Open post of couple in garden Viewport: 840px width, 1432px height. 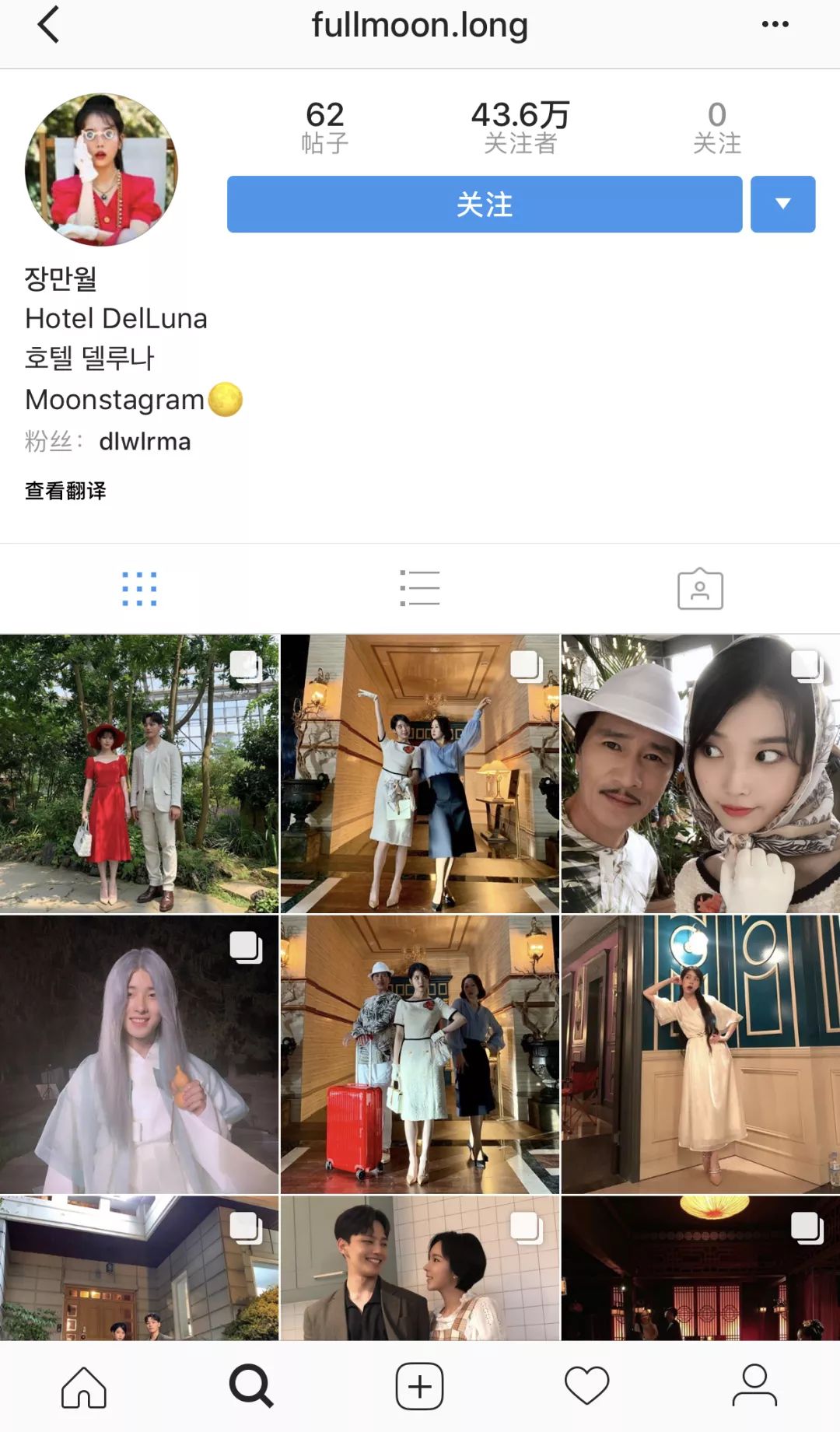(x=139, y=773)
